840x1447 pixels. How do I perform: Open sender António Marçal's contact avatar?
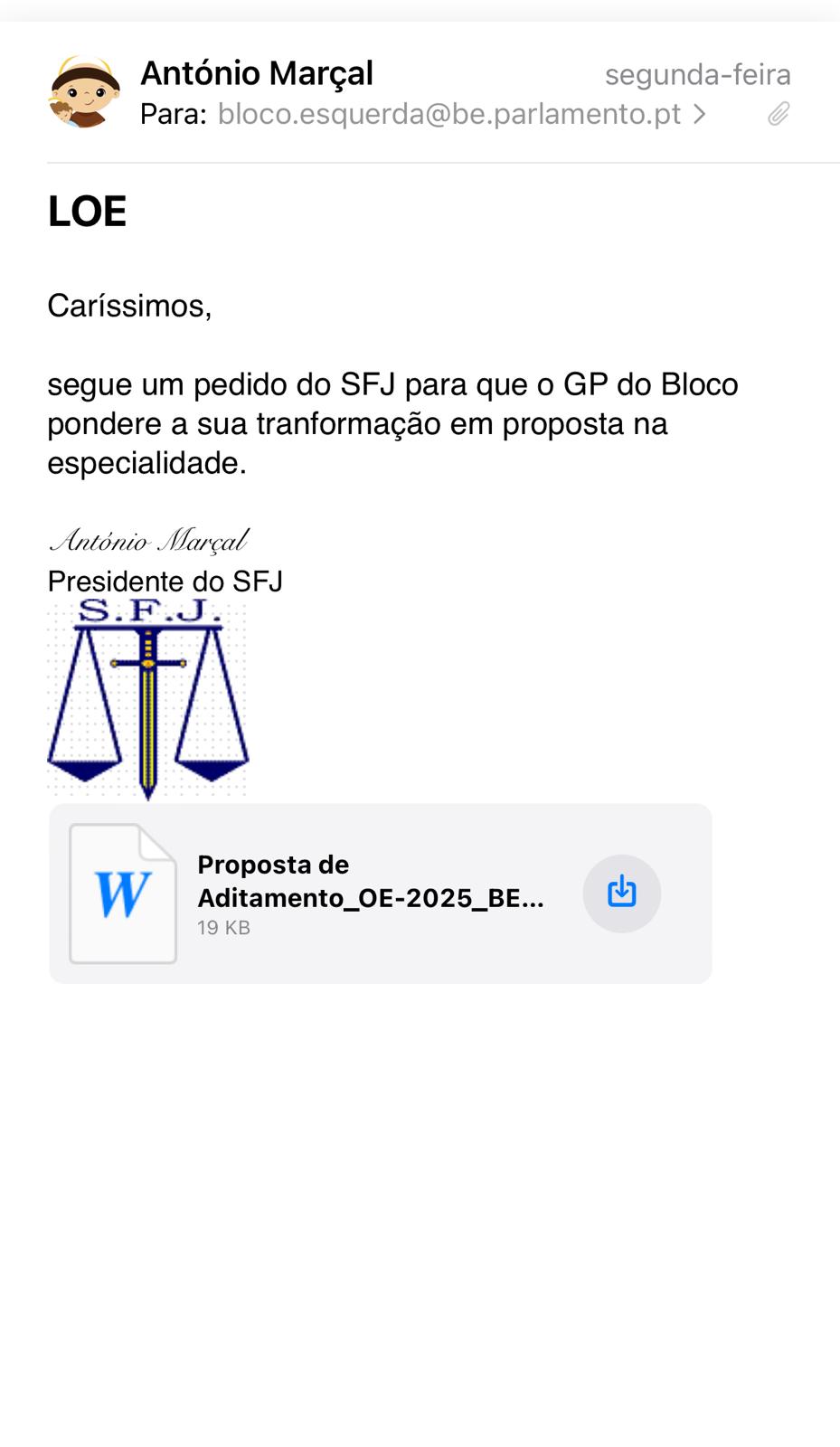pyautogui.click(x=84, y=92)
